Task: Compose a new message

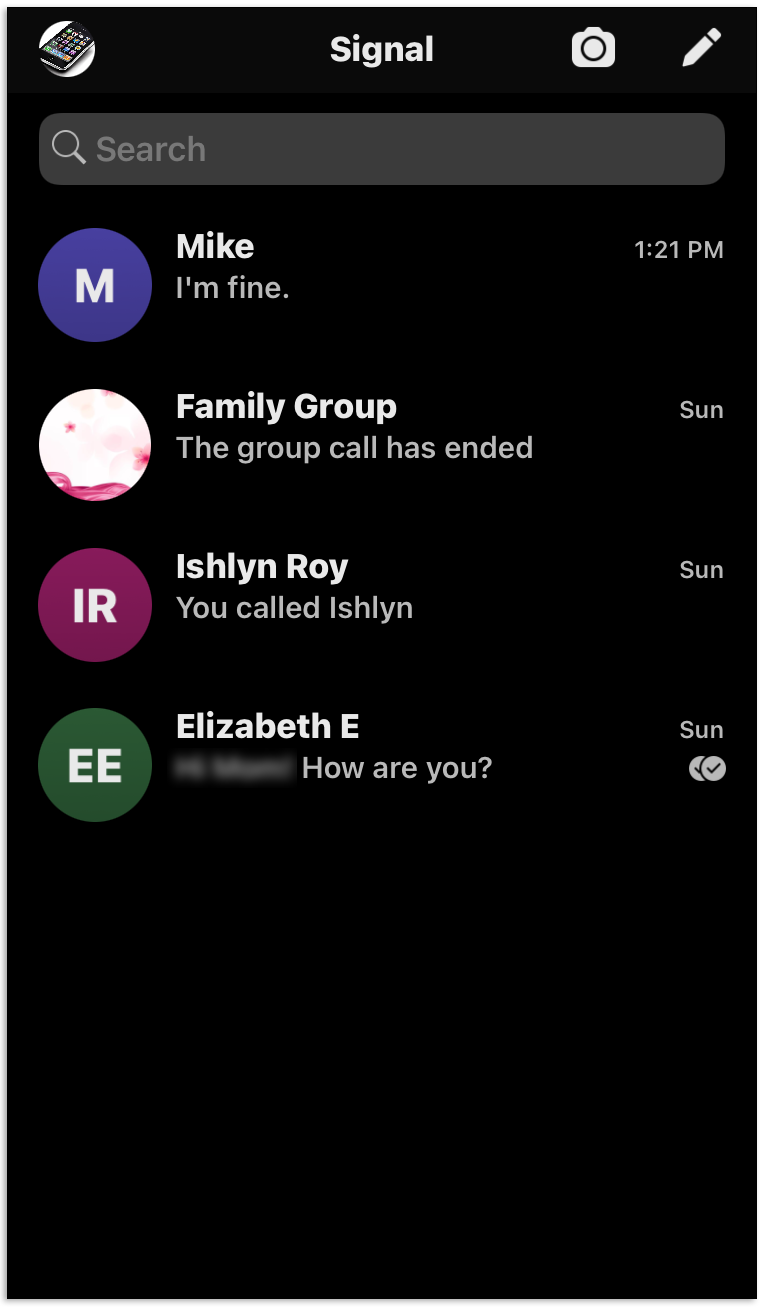Action: pyautogui.click(x=701, y=48)
